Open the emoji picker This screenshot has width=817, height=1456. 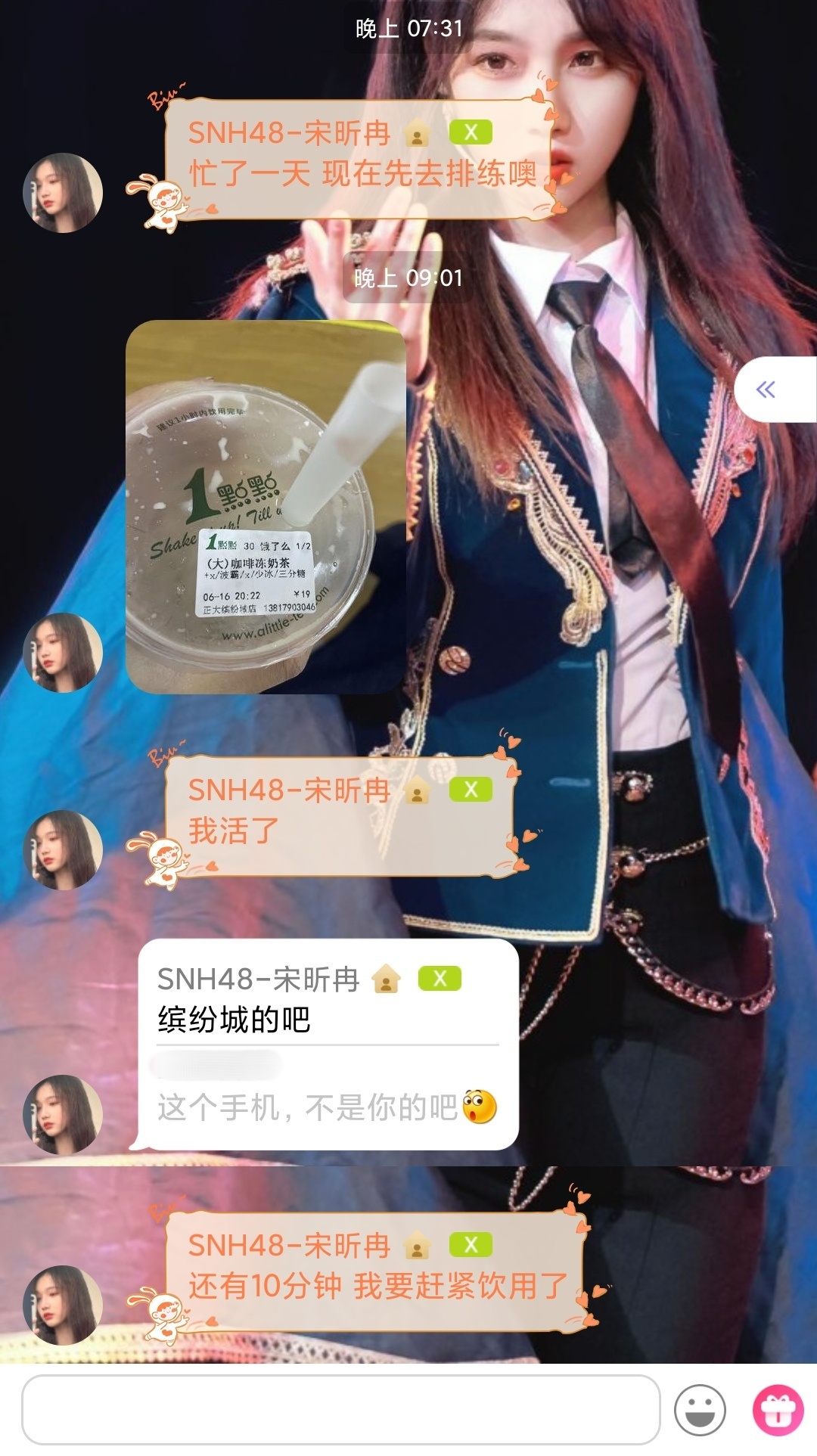pyautogui.click(x=700, y=1410)
